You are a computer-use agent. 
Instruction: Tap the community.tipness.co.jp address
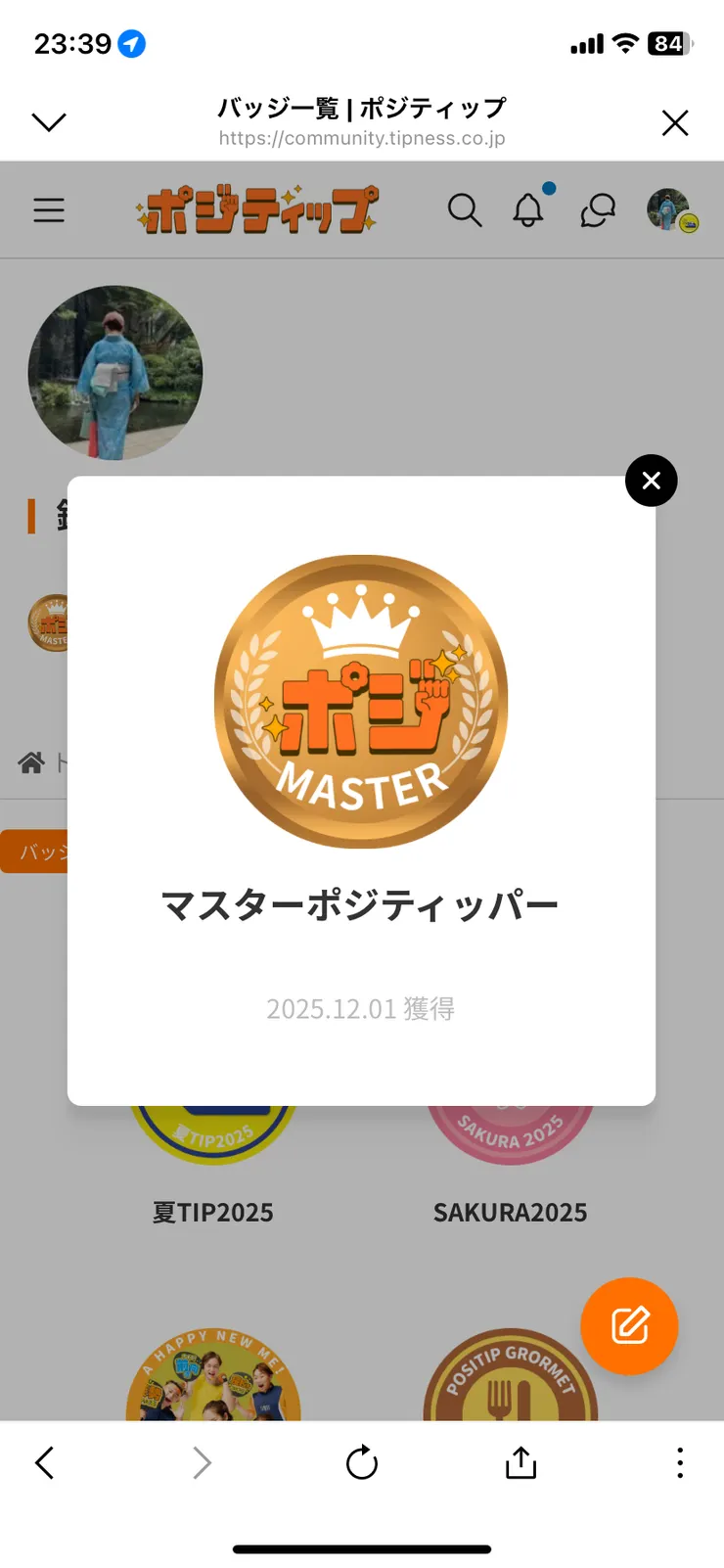(362, 138)
